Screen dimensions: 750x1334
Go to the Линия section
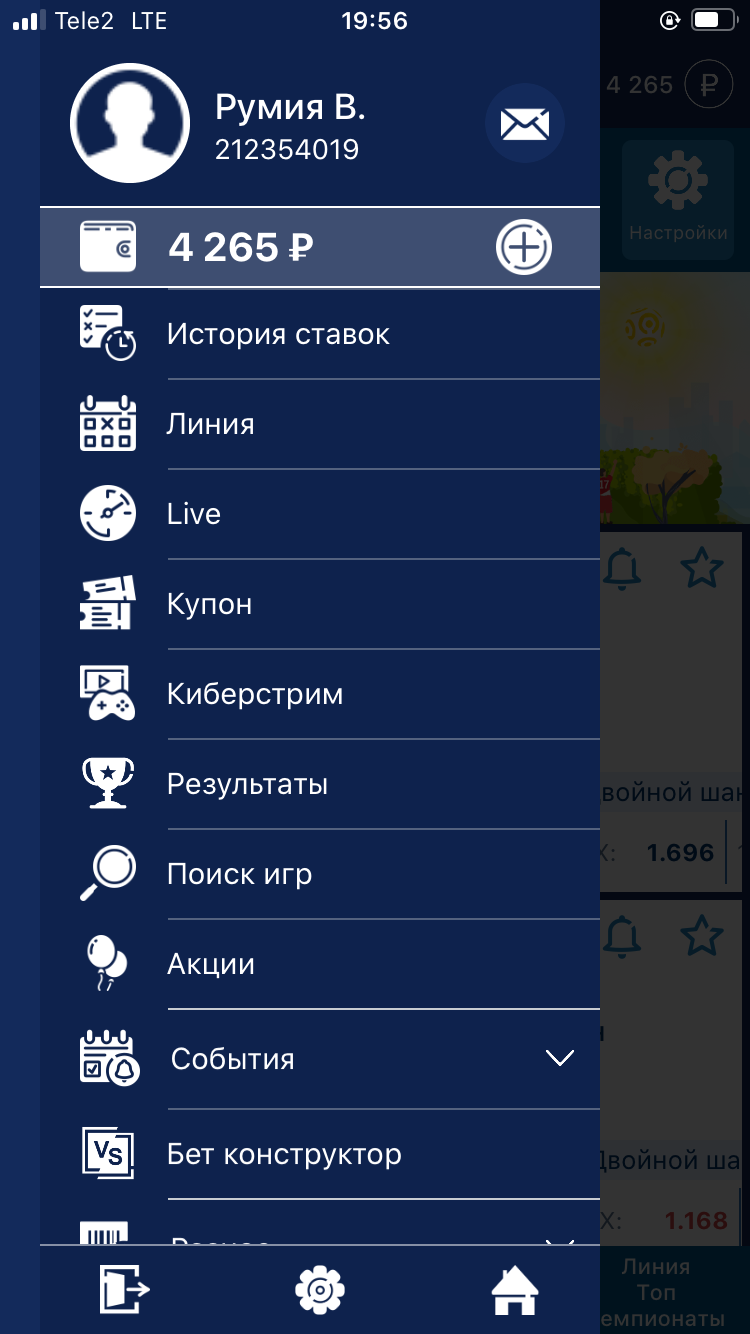(211, 424)
